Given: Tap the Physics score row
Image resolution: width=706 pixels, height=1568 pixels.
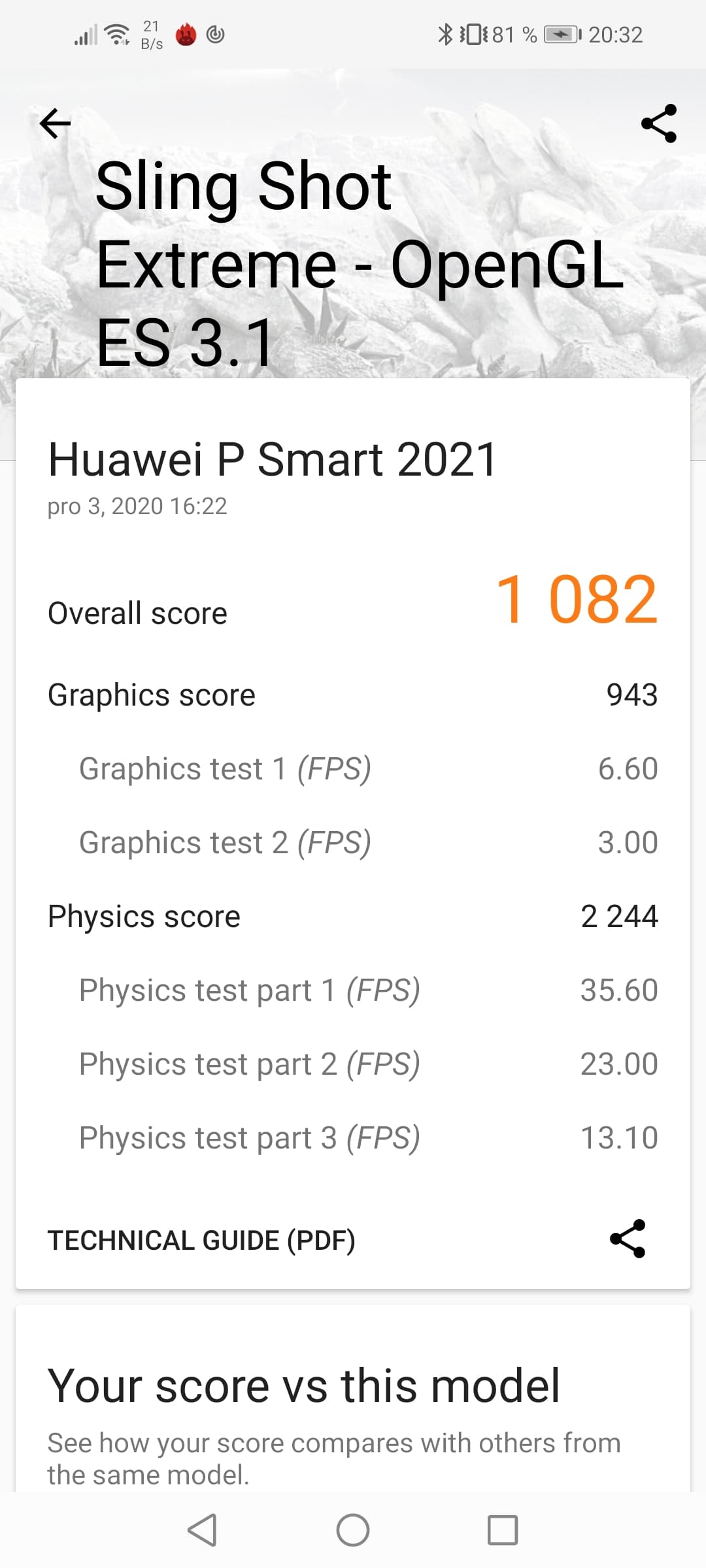Looking at the screenshot, I should [x=353, y=916].
